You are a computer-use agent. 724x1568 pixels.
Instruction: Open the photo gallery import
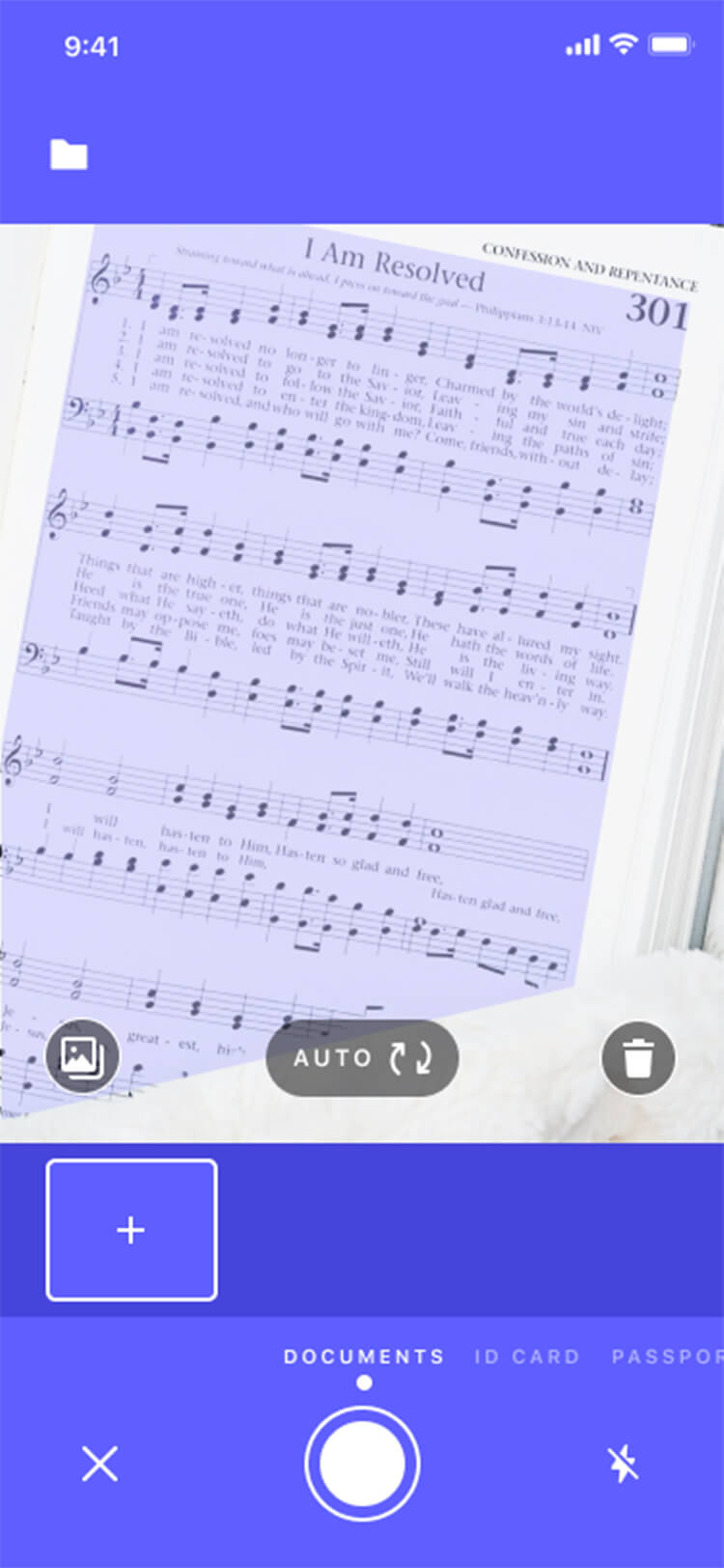pyautogui.click(x=82, y=1056)
